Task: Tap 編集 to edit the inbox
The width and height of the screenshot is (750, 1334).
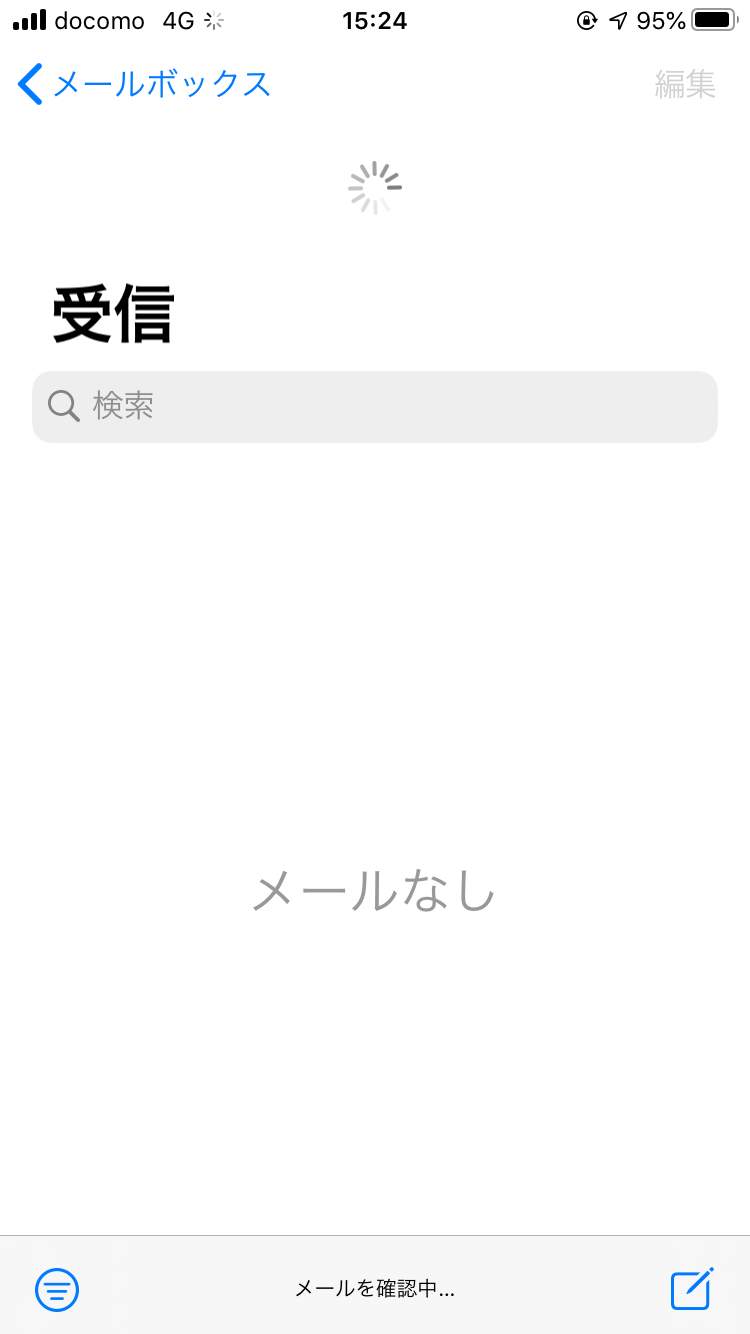Action: click(685, 84)
